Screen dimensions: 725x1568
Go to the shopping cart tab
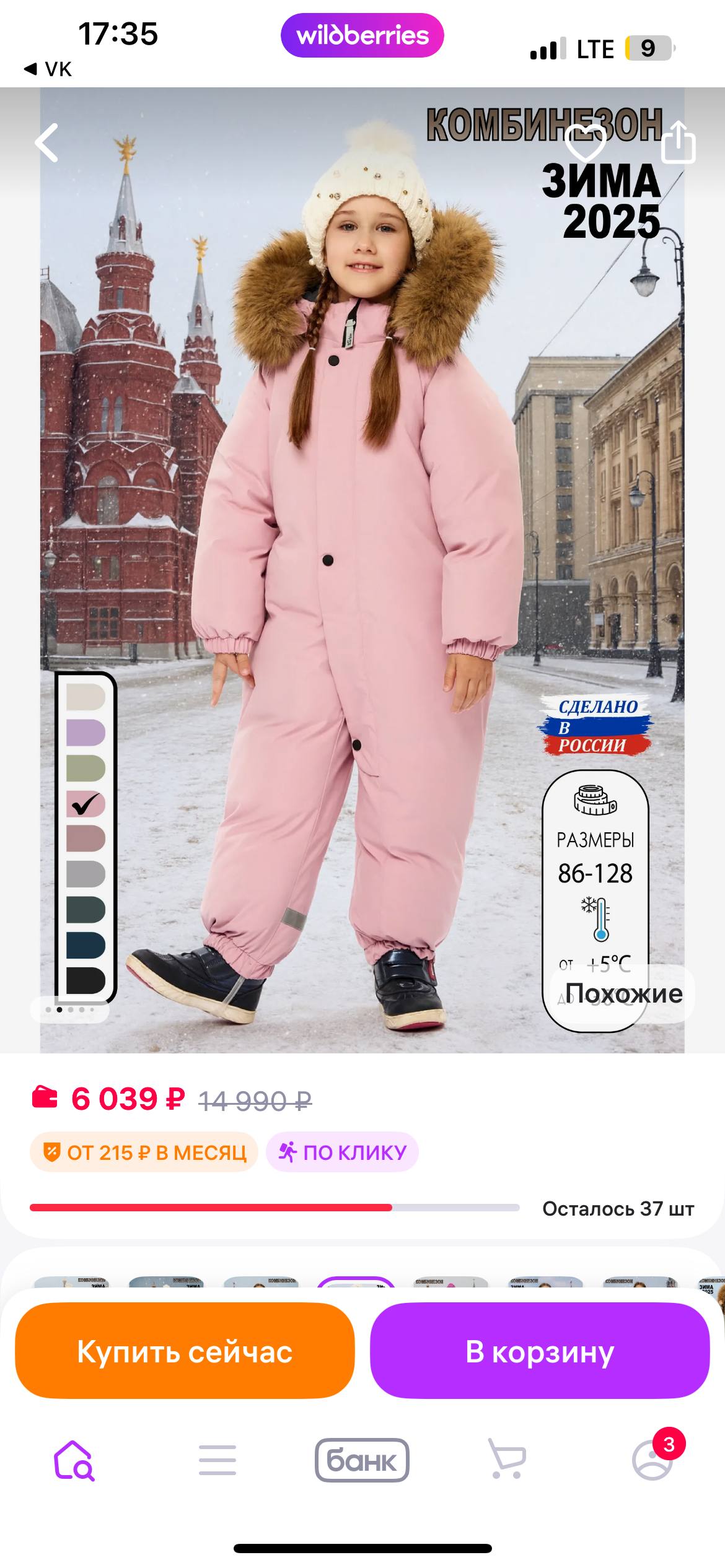point(507,1460)
